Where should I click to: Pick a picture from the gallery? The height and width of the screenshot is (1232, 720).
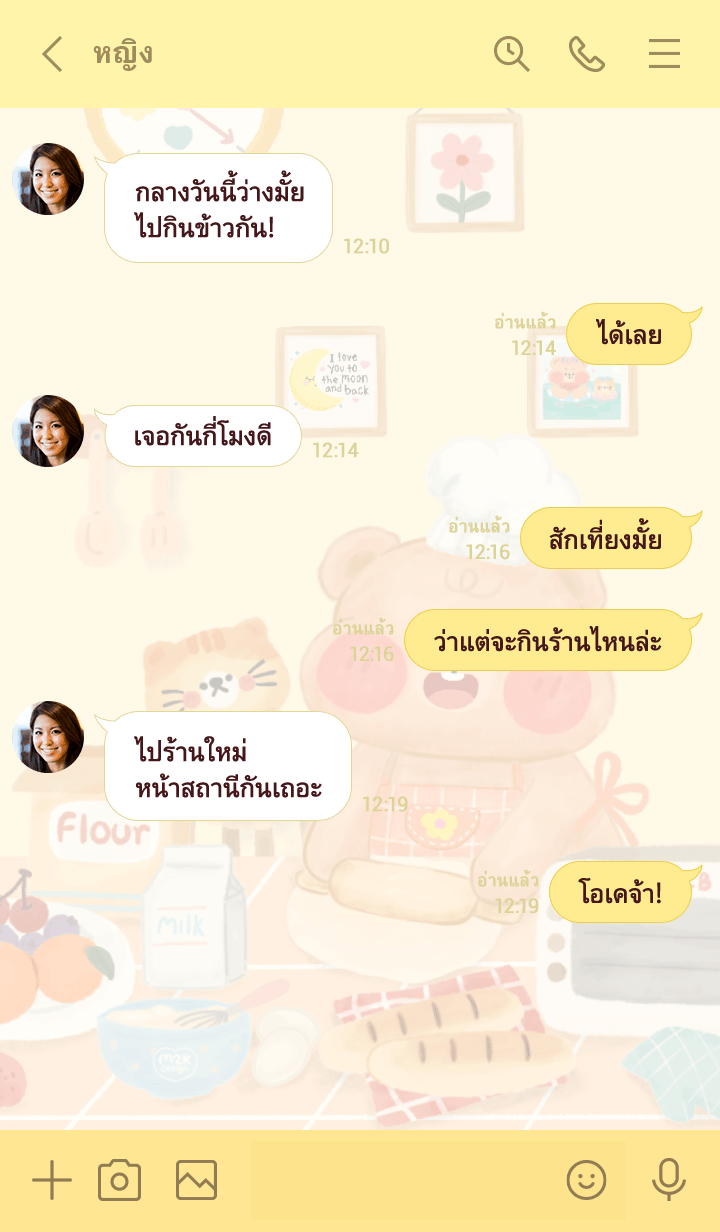click(196, 1181)
